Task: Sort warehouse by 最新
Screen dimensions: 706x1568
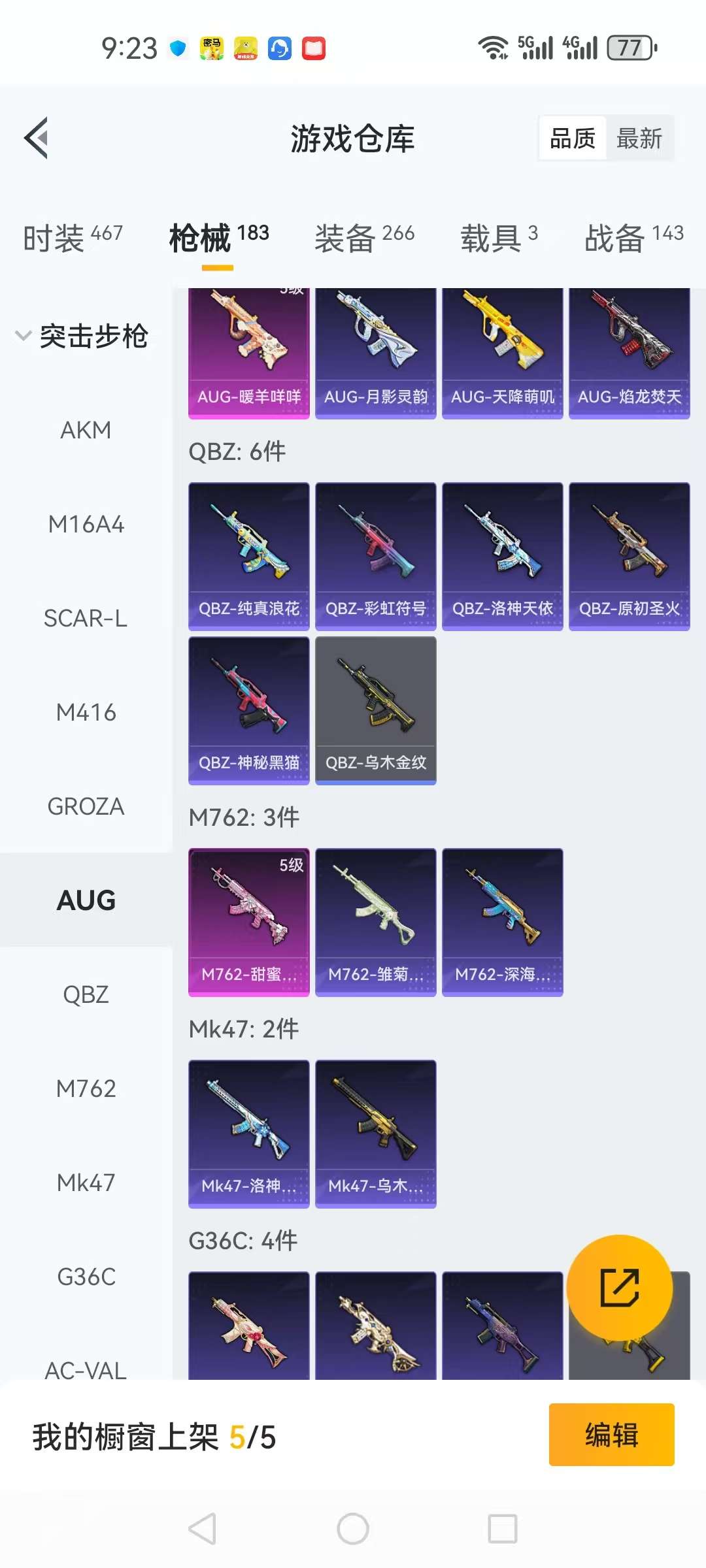Action: (x=639, y=139)
